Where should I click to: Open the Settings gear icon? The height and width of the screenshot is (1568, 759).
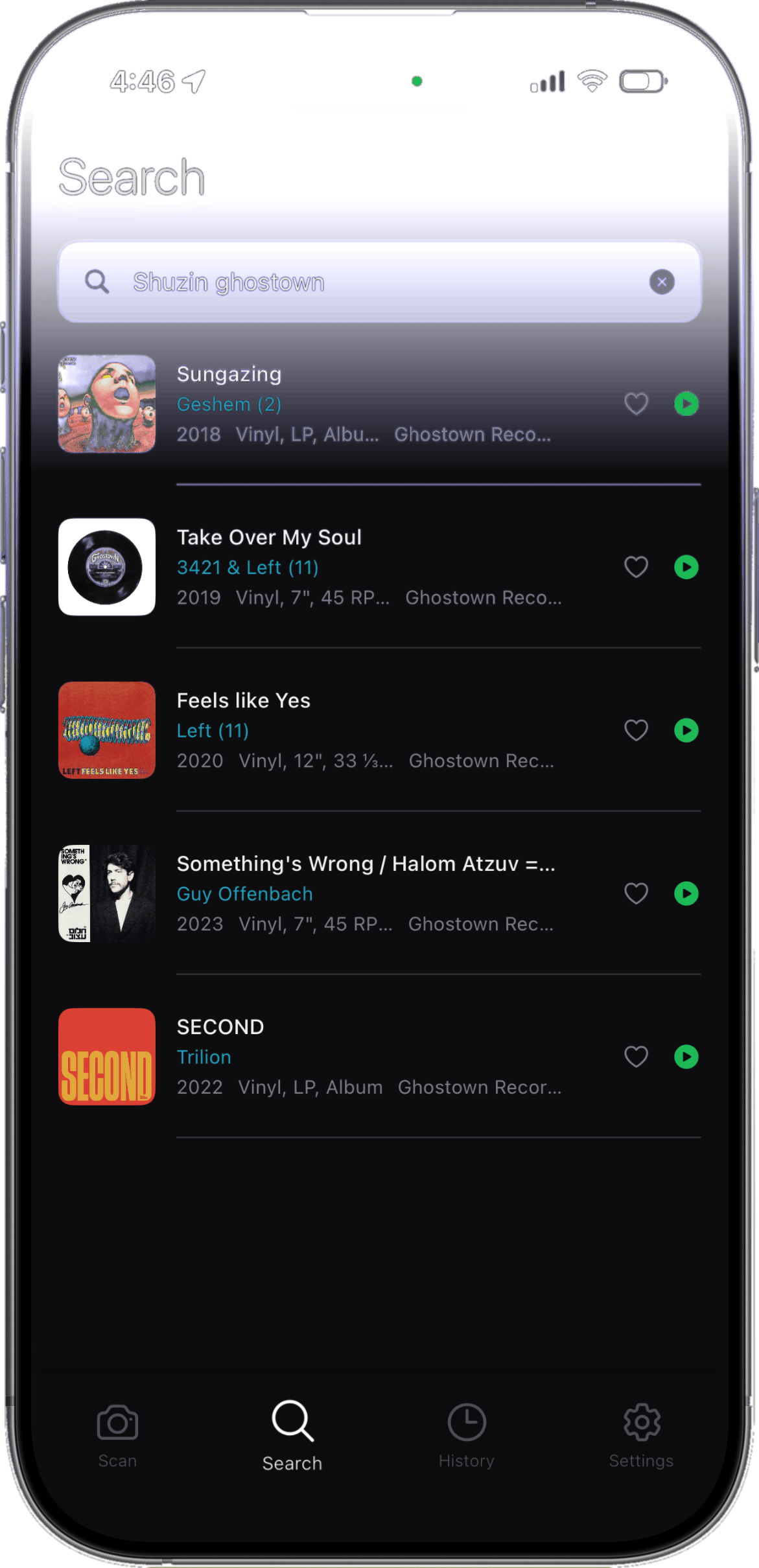(x=641, y=1425)
